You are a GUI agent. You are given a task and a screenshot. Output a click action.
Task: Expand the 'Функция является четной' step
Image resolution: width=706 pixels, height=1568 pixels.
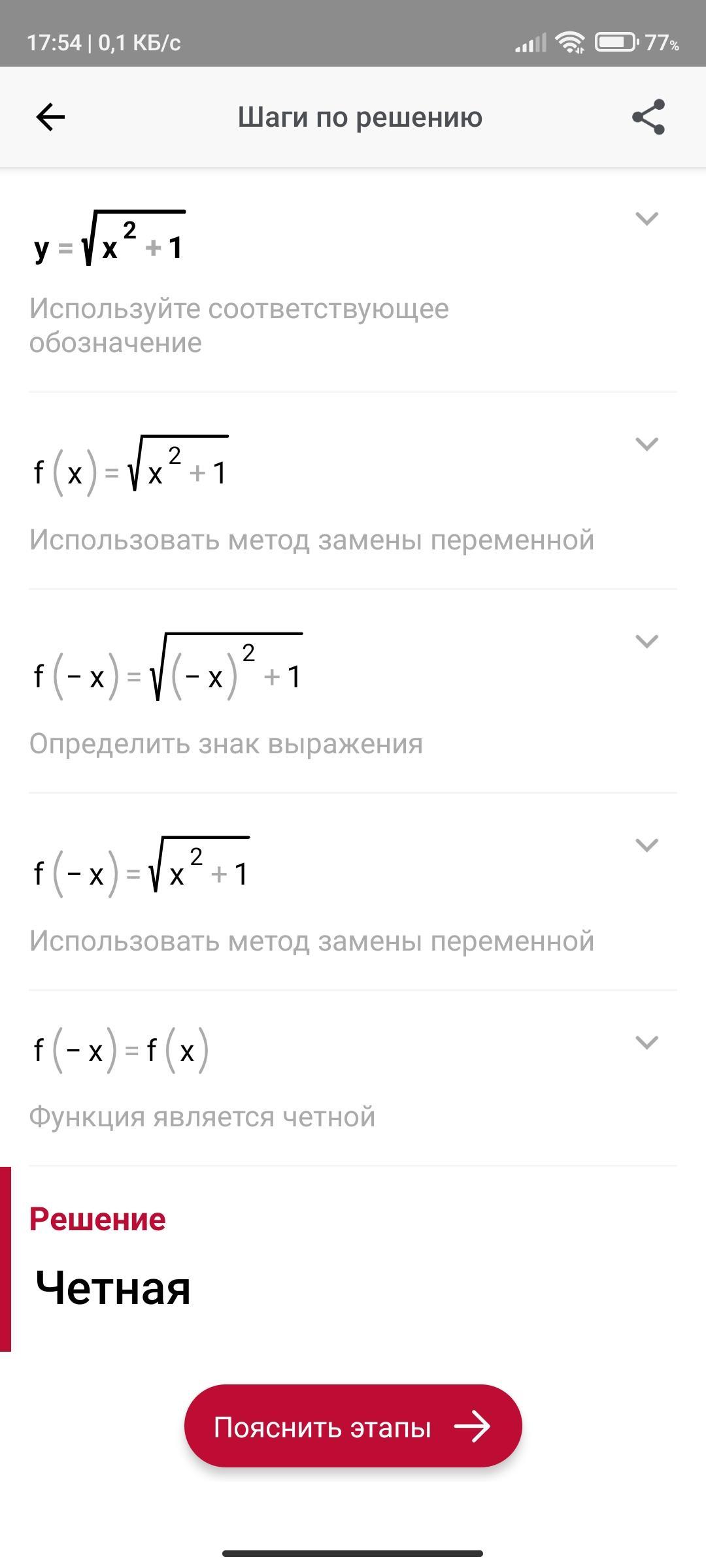click(647, 1043)
